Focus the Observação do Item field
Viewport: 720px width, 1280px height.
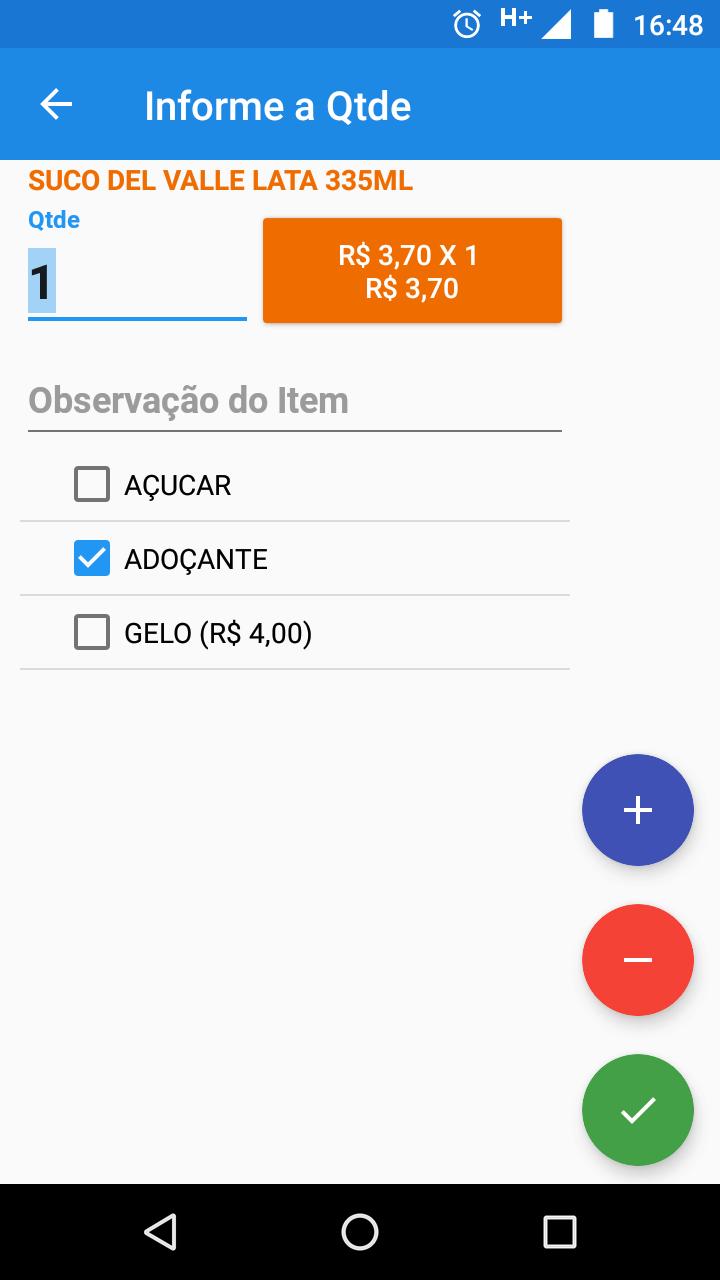tap(295, 402)
